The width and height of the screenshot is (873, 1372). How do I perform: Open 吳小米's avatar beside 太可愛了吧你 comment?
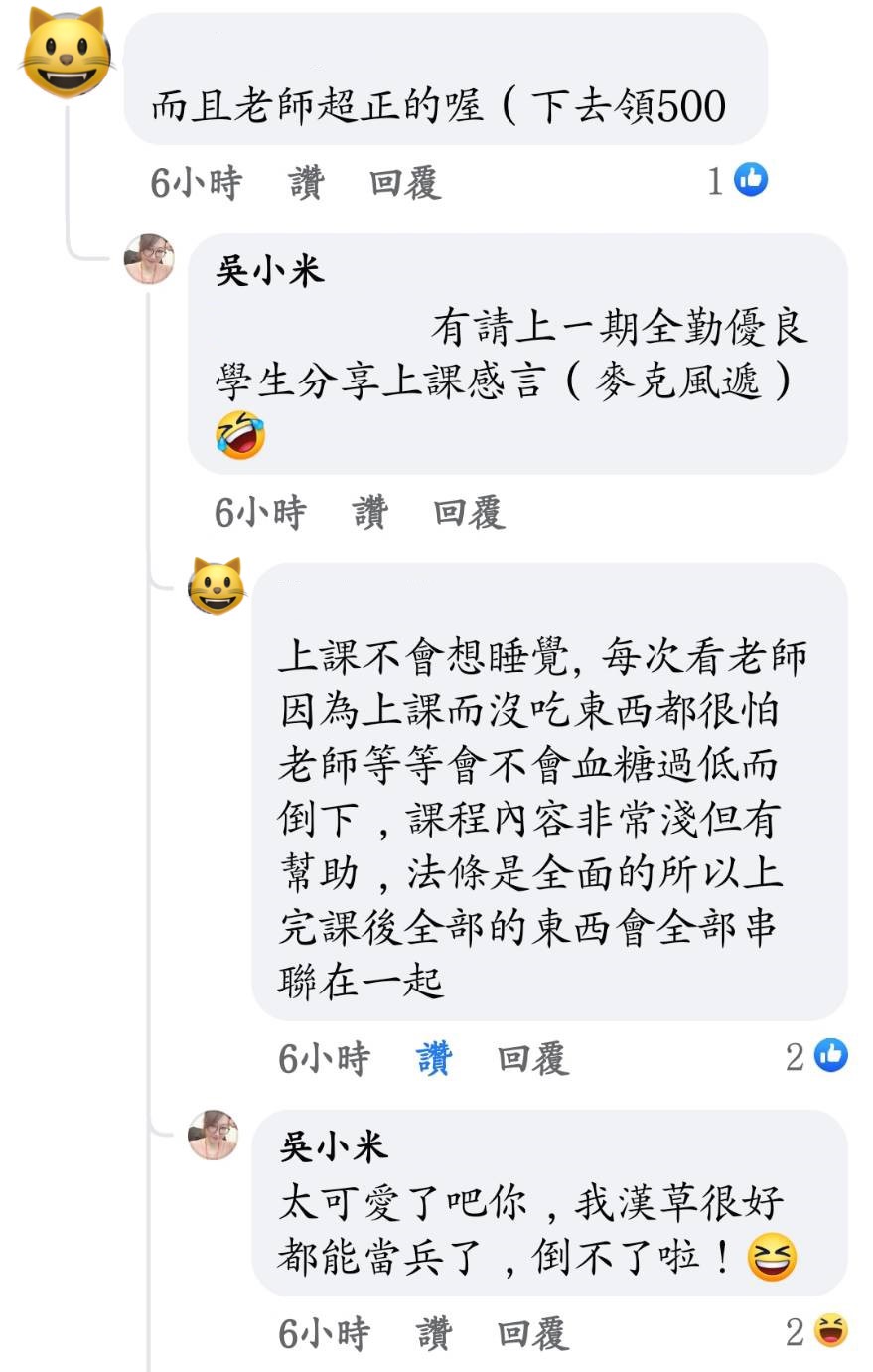214,1136
